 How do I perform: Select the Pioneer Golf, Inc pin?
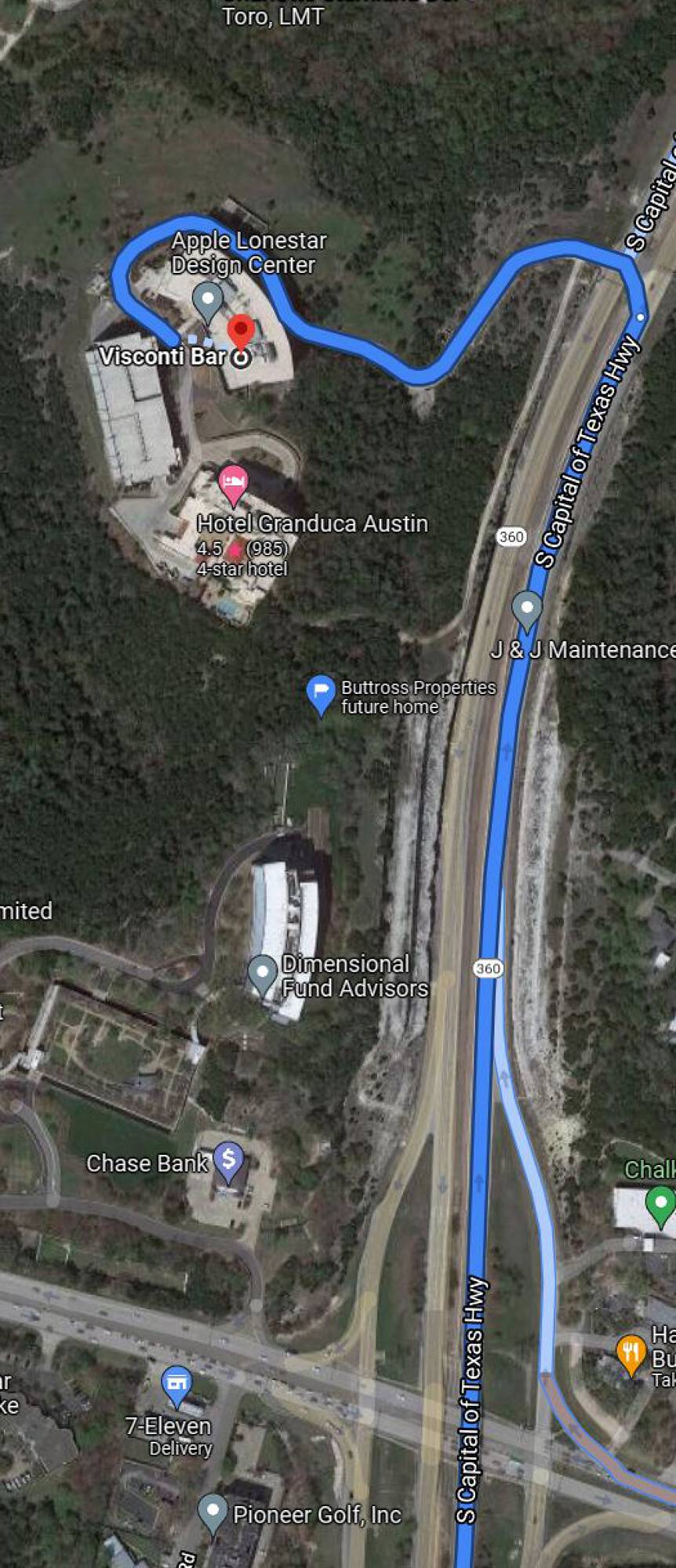click(x=213, y=1514)
